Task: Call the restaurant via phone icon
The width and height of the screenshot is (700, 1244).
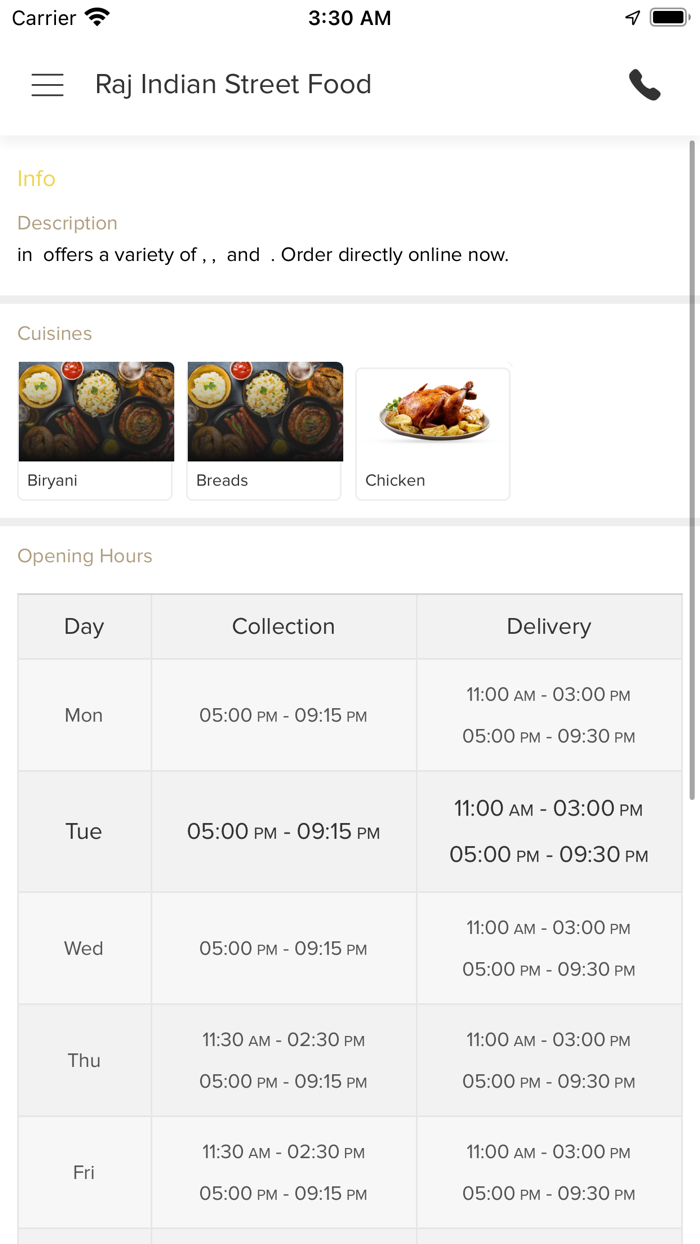Action: 644,85
